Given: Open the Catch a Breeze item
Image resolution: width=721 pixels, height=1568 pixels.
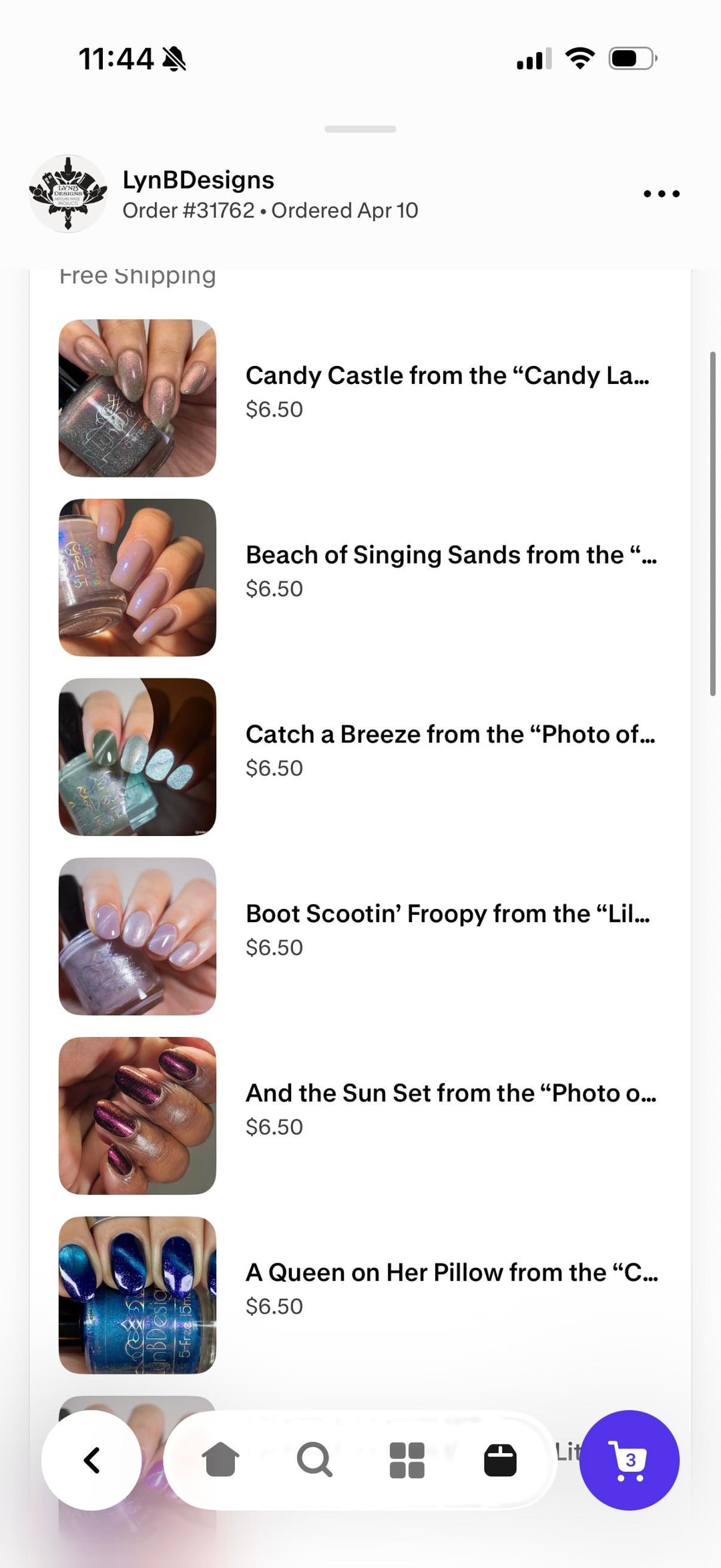Looking at the screenshot, I should (x=451, y=735).
